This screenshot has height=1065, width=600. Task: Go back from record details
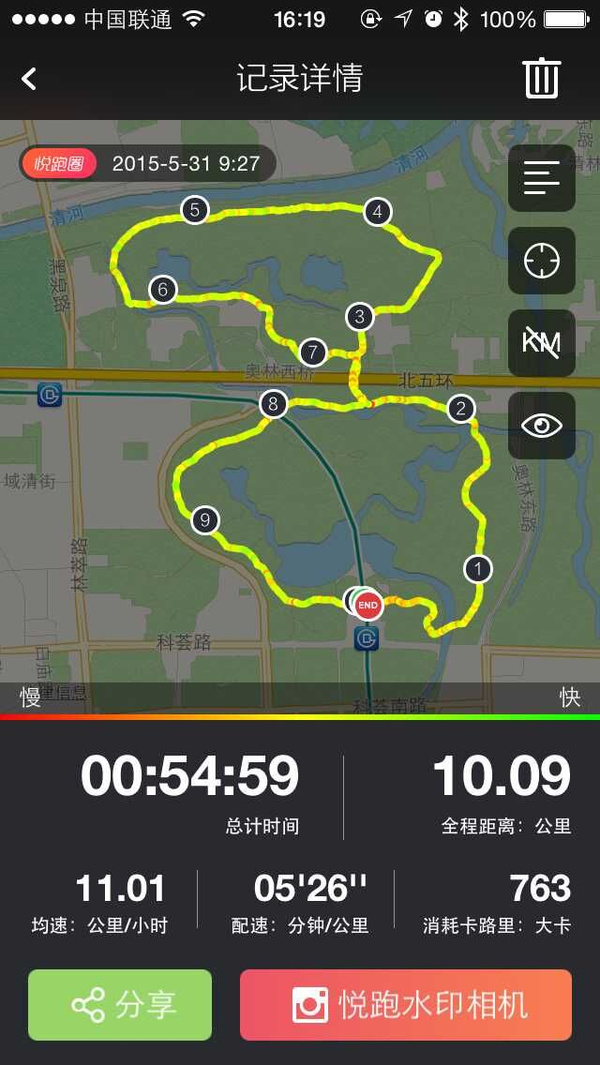tap(29, 78)
